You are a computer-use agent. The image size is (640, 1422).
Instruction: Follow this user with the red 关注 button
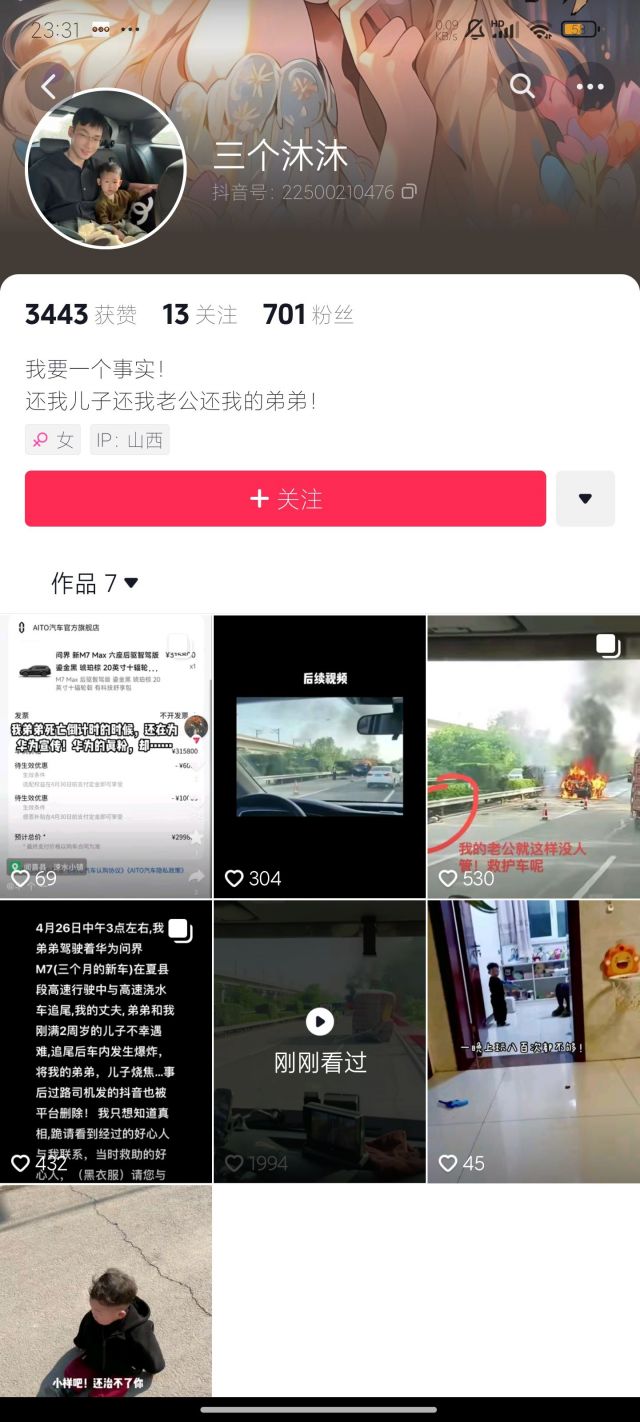click(x=285, y=498)
